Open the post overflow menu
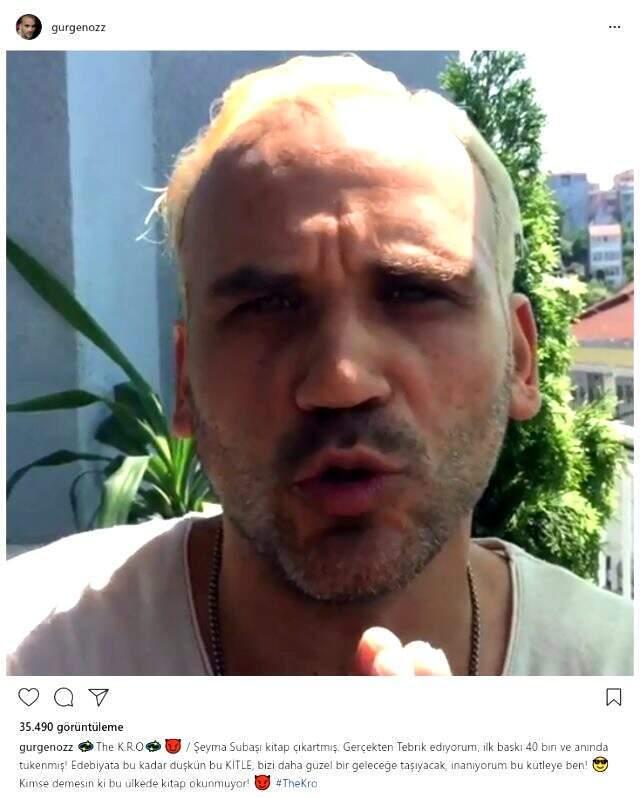The width and height of the screenshot is (640, 797). pyautogui.click(x=614, y=27)
